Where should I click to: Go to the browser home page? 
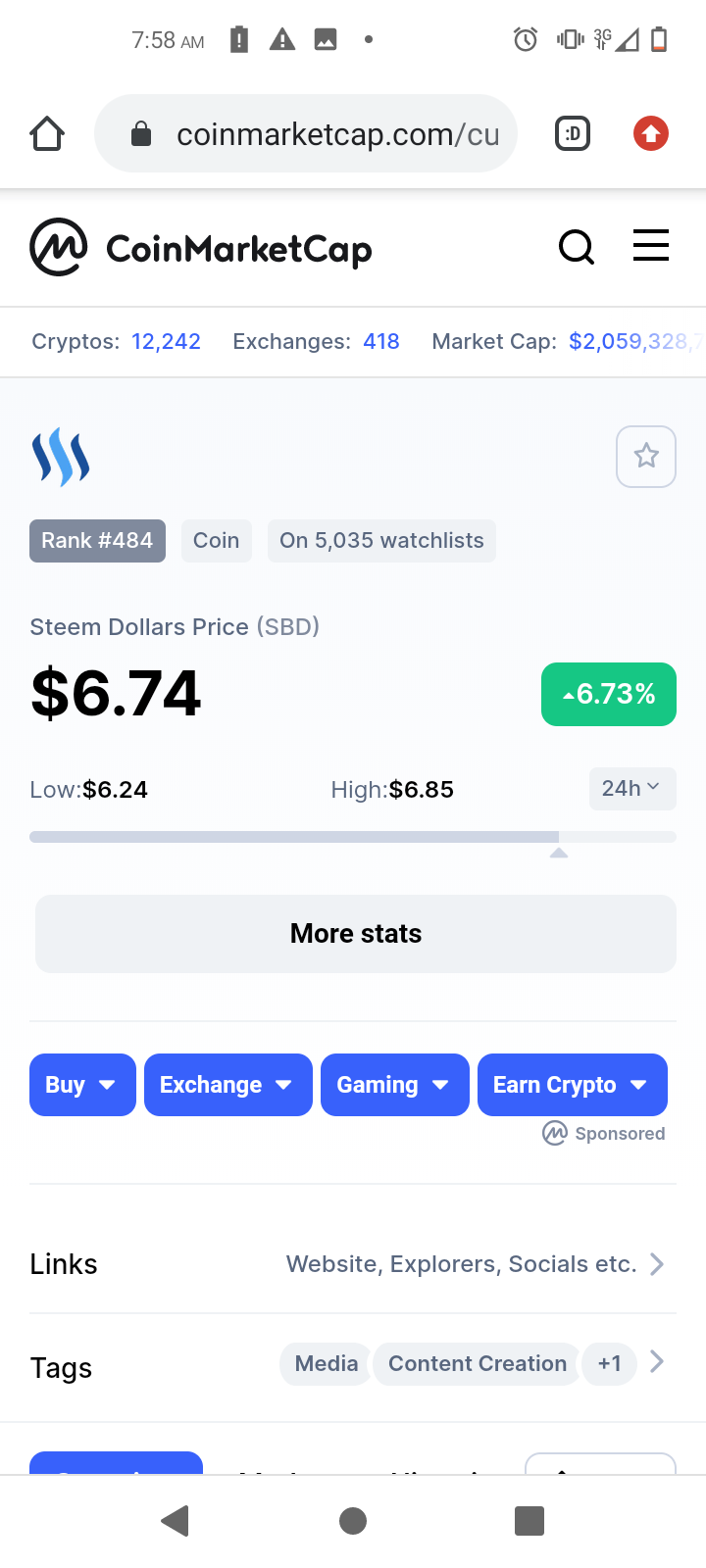click(x=47, y=133)
